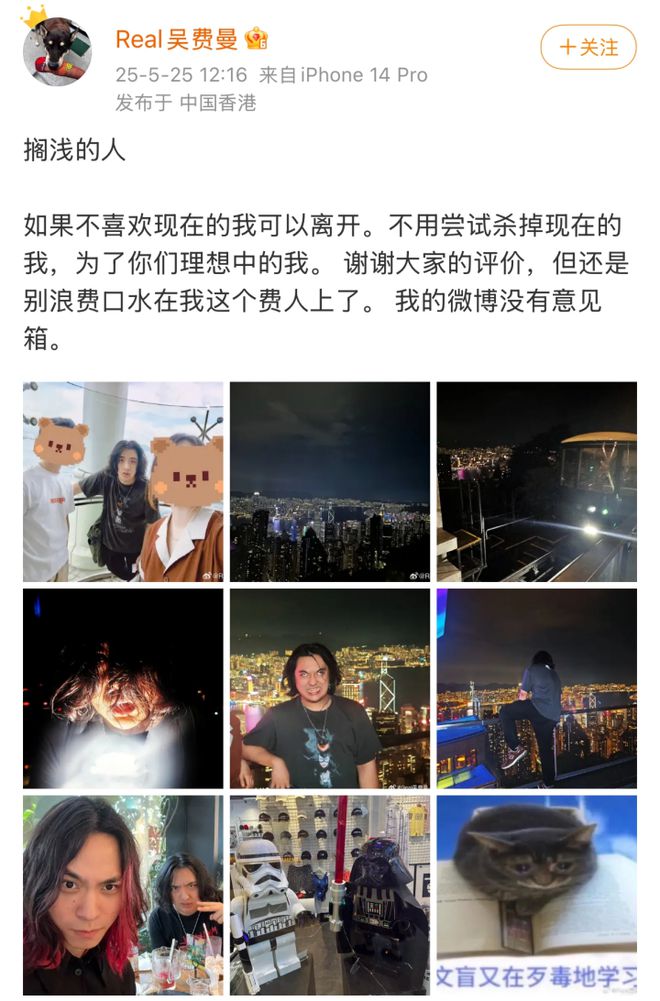The height and width of the screenshot is (1001, 660).
Task: View the night city skyline photo
Action: click(330, 481)
